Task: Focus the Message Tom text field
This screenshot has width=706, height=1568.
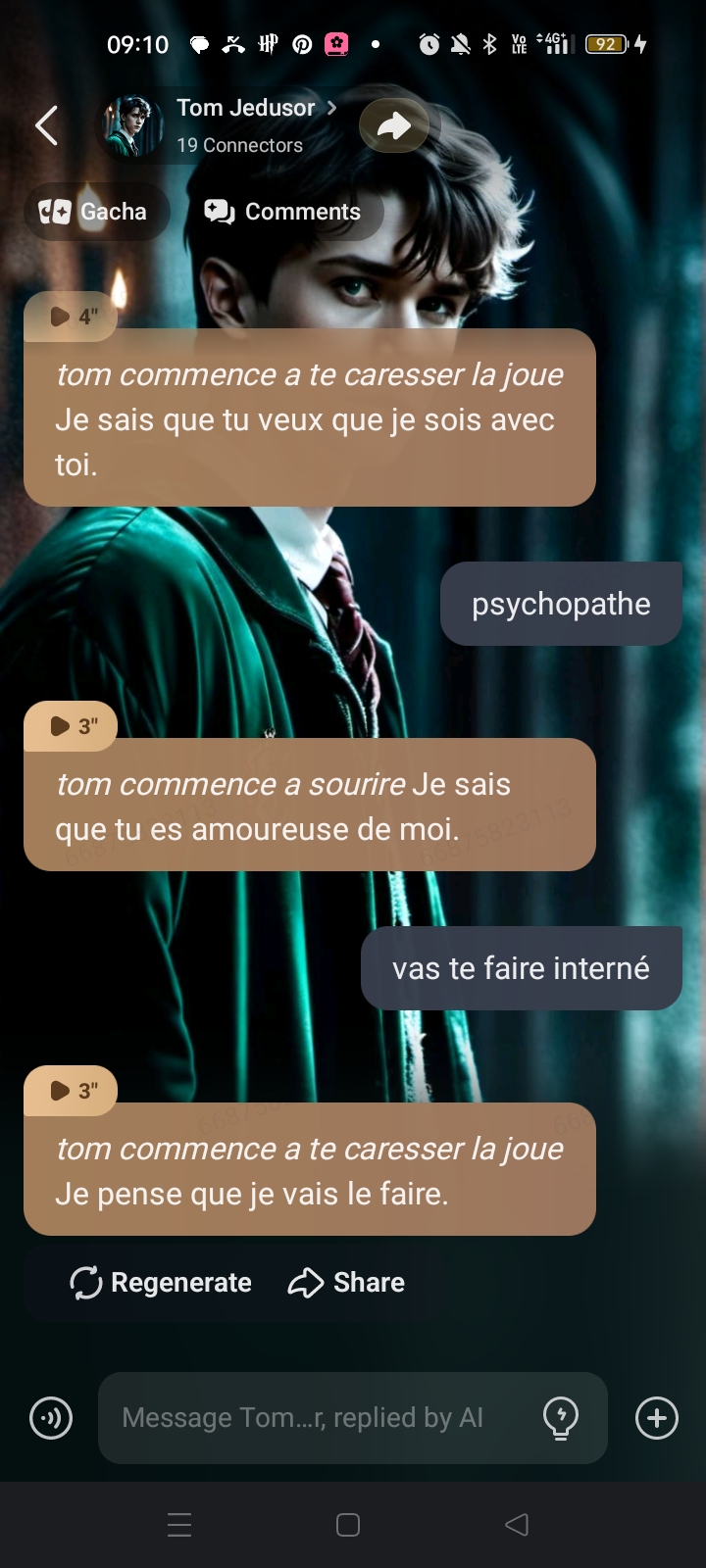Action: point(314,1418)
